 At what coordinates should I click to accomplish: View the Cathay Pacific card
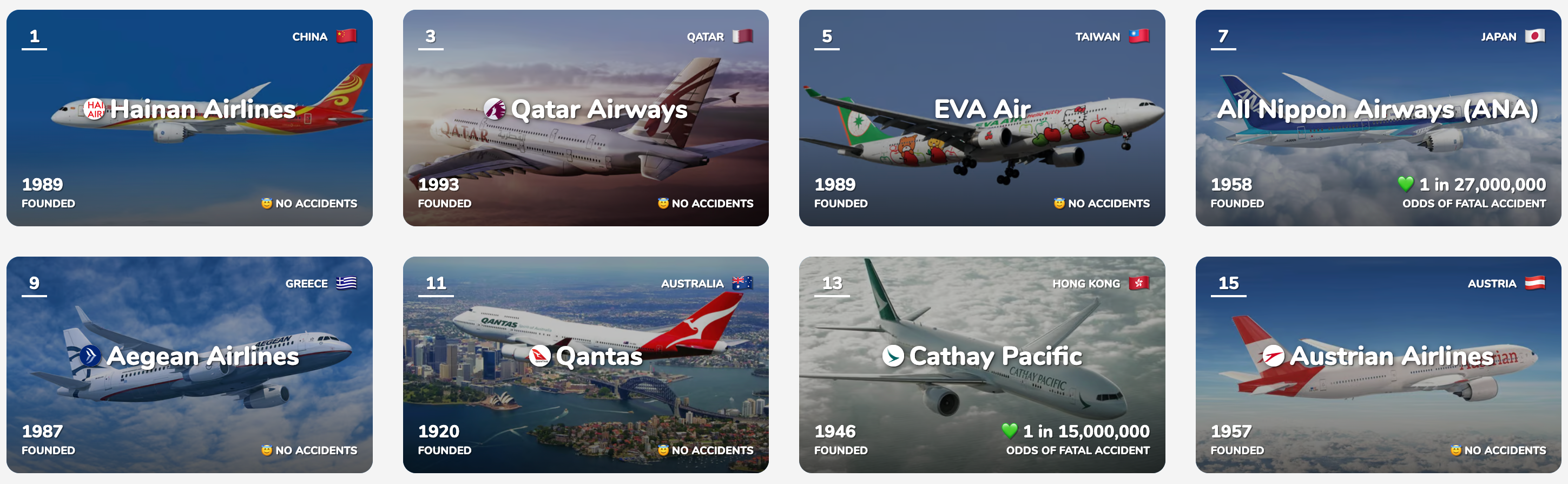coord(981,365)
